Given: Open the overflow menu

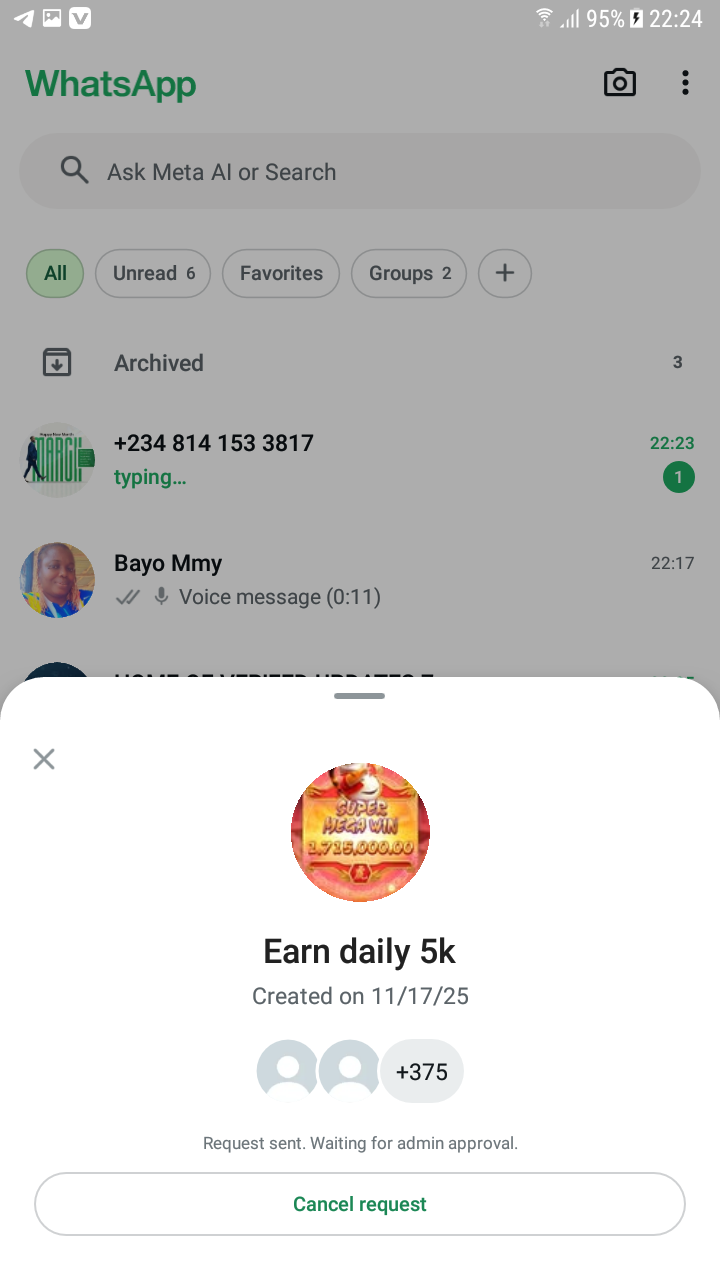Looking at the screenshot, I should 685,83.
